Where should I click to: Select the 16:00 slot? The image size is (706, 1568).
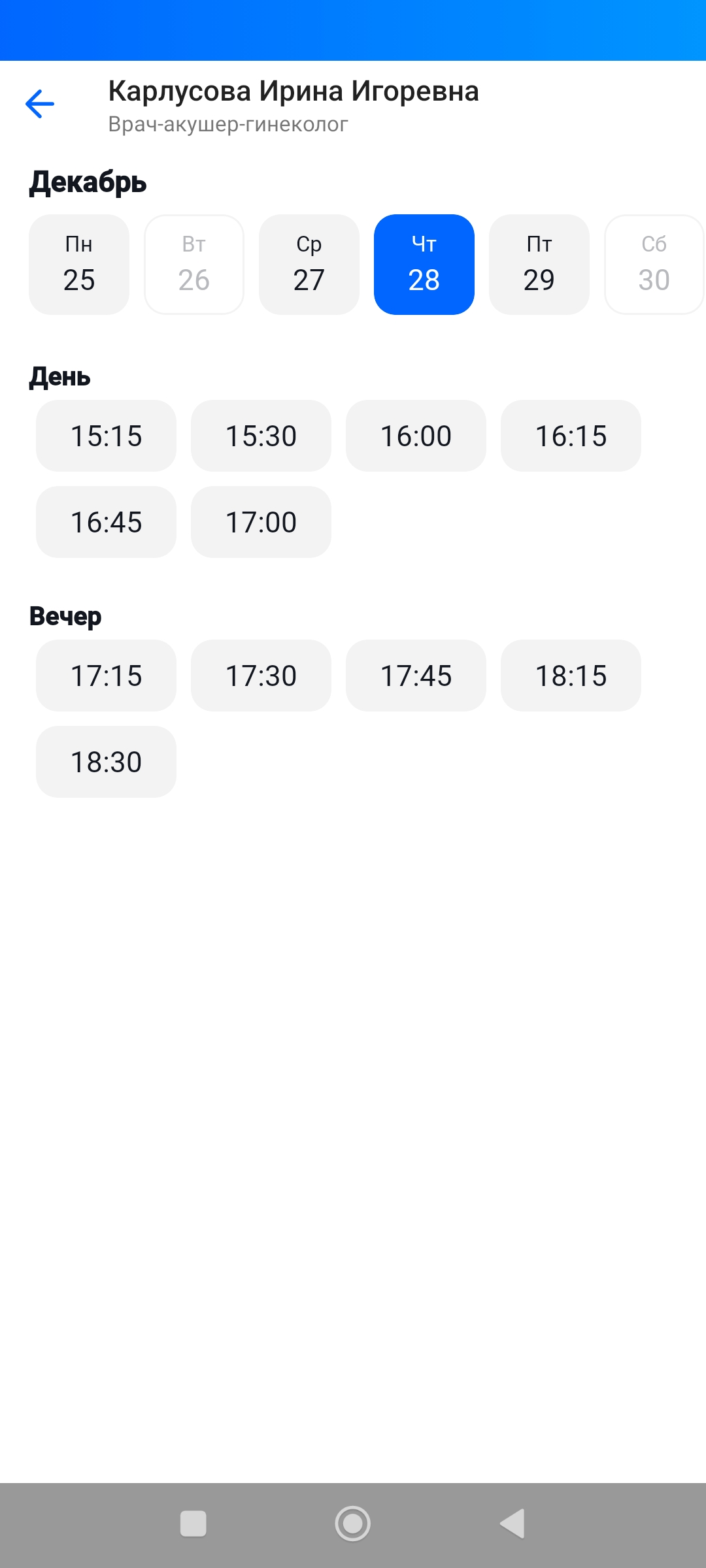coord(416,436)
